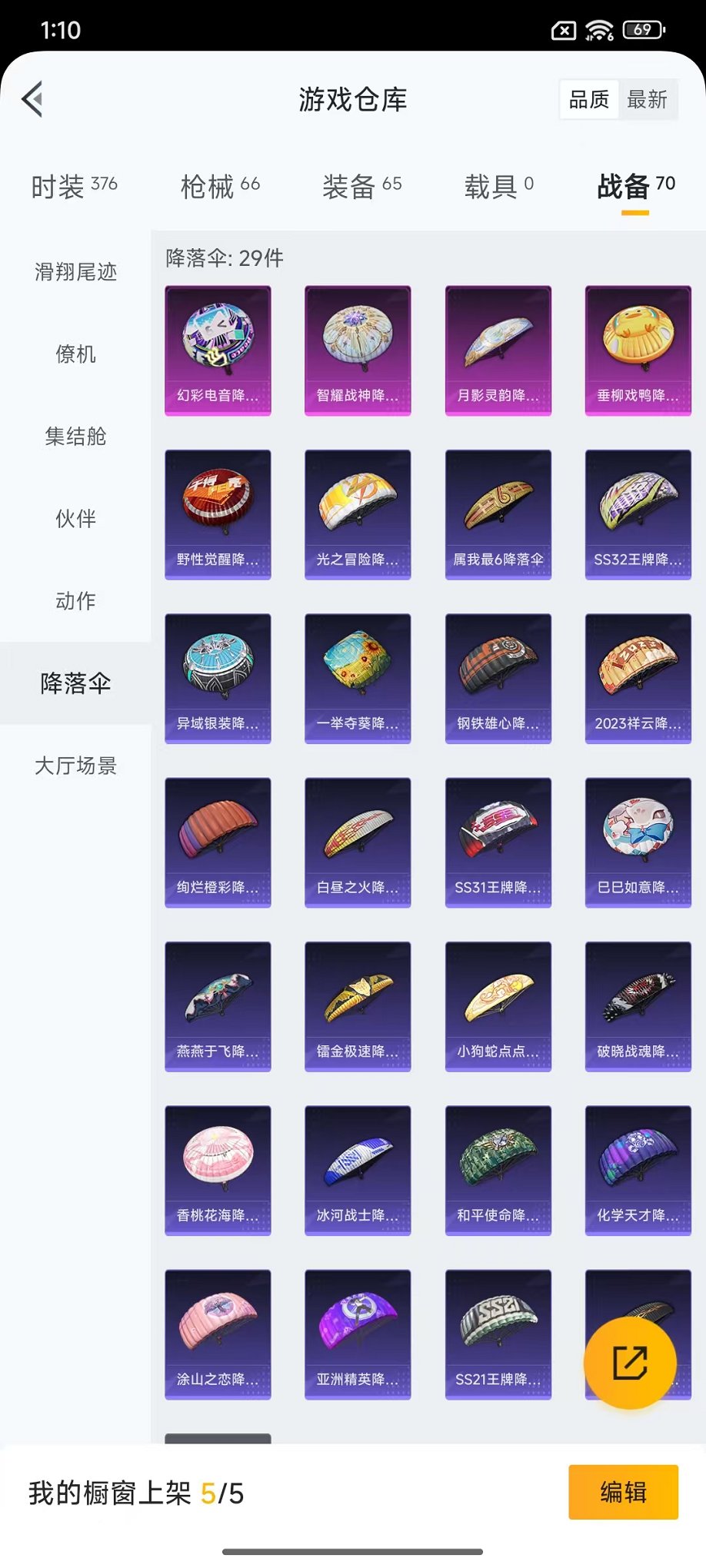
Task: Open the 化学天才 parachute item
Action: pyautogui.click(x=638, y=1169)
